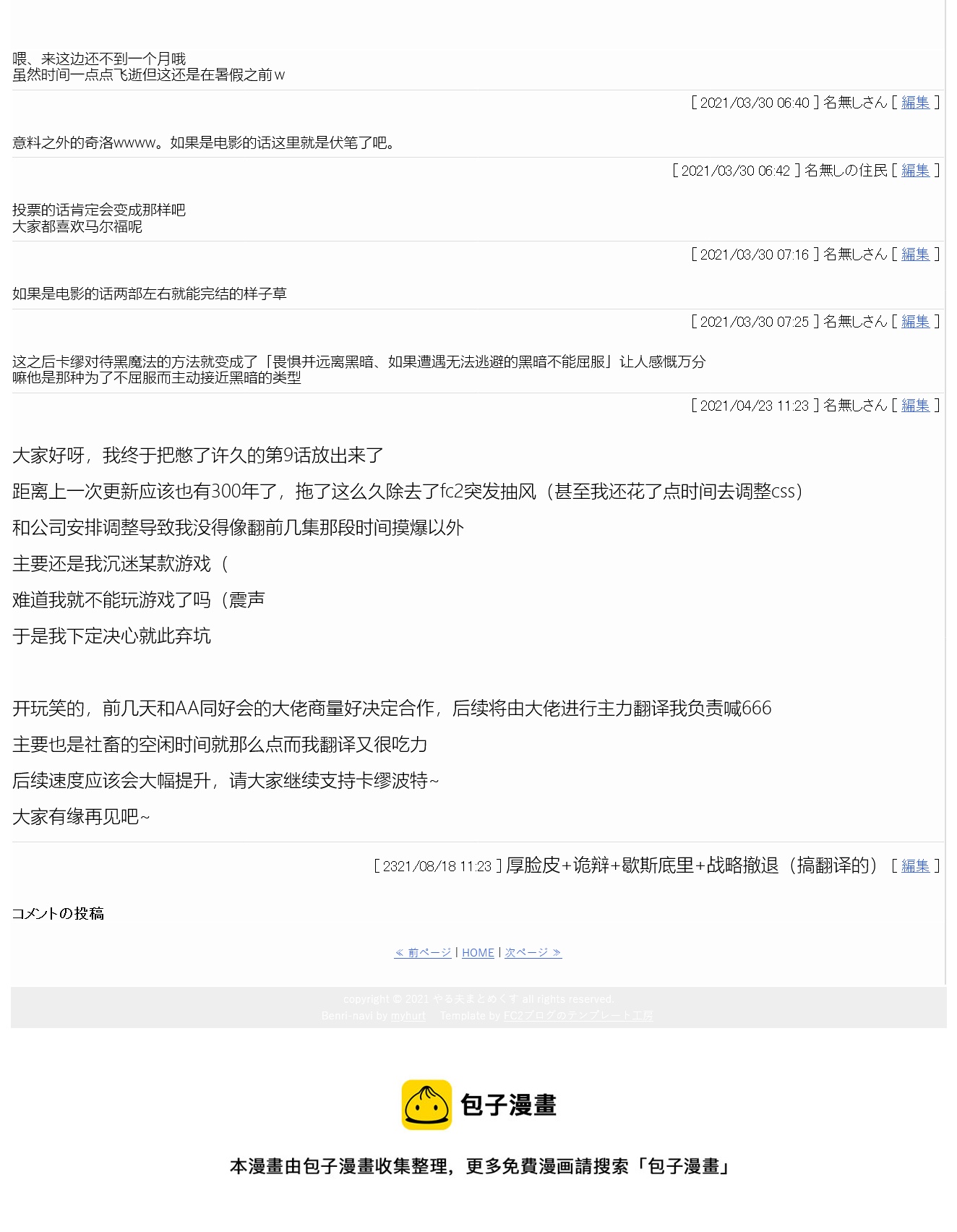This screenshot has width=957, height=1232.
Task: Select 編集 for the 07:25 comment
Action: [915, 322]
